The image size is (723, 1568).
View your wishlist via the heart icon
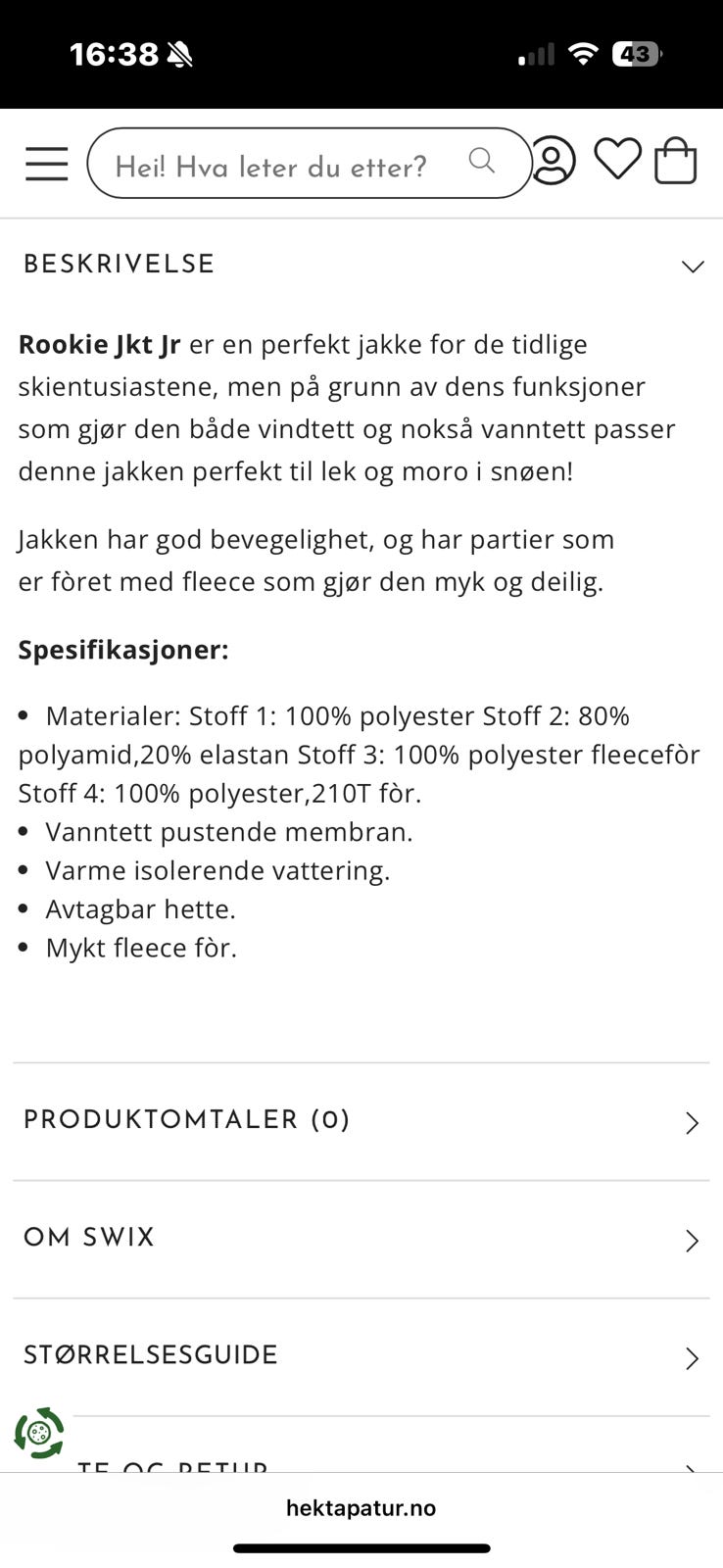click(618, 160)
